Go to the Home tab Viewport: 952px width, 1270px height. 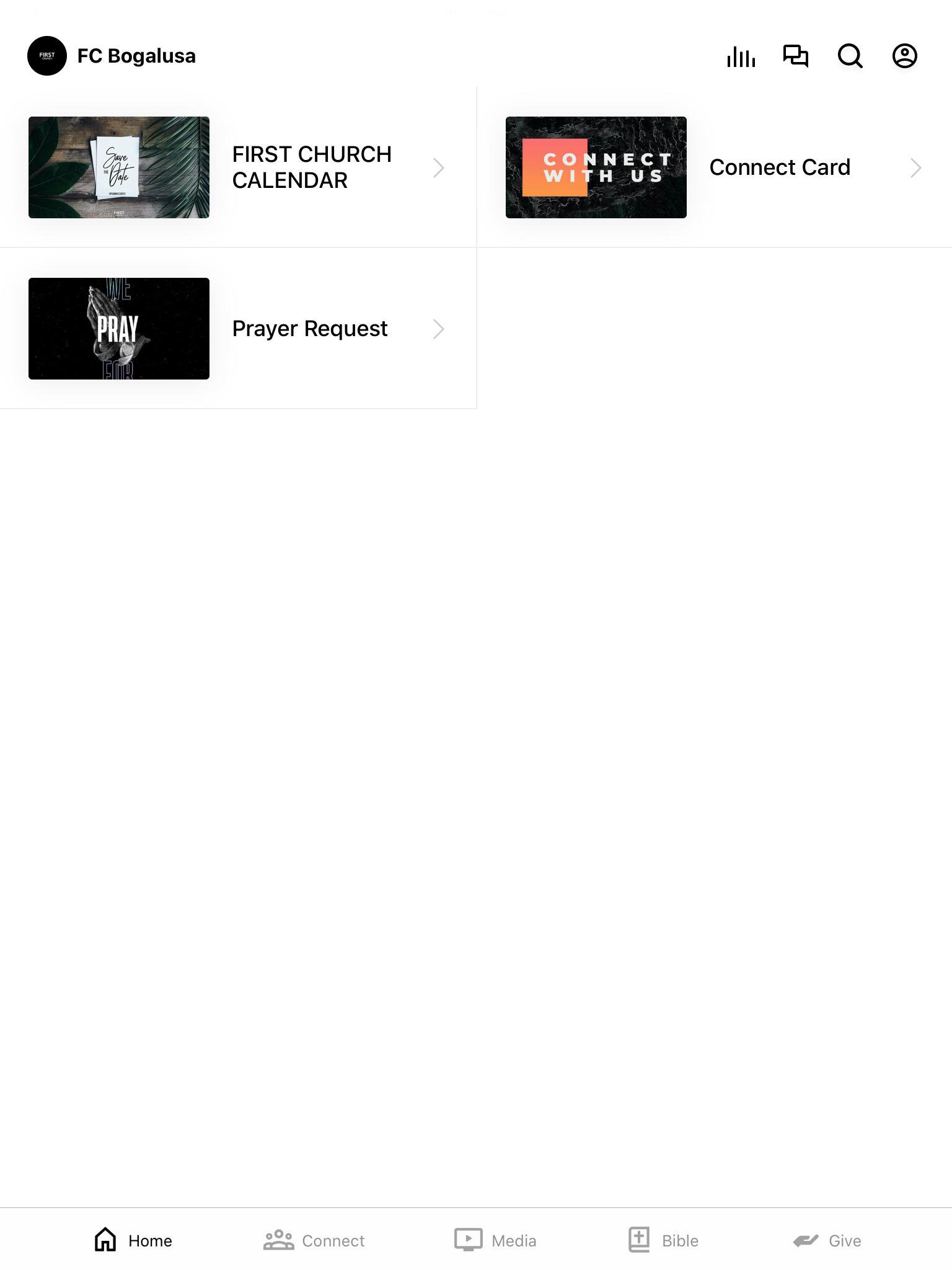coord(133,1240)
